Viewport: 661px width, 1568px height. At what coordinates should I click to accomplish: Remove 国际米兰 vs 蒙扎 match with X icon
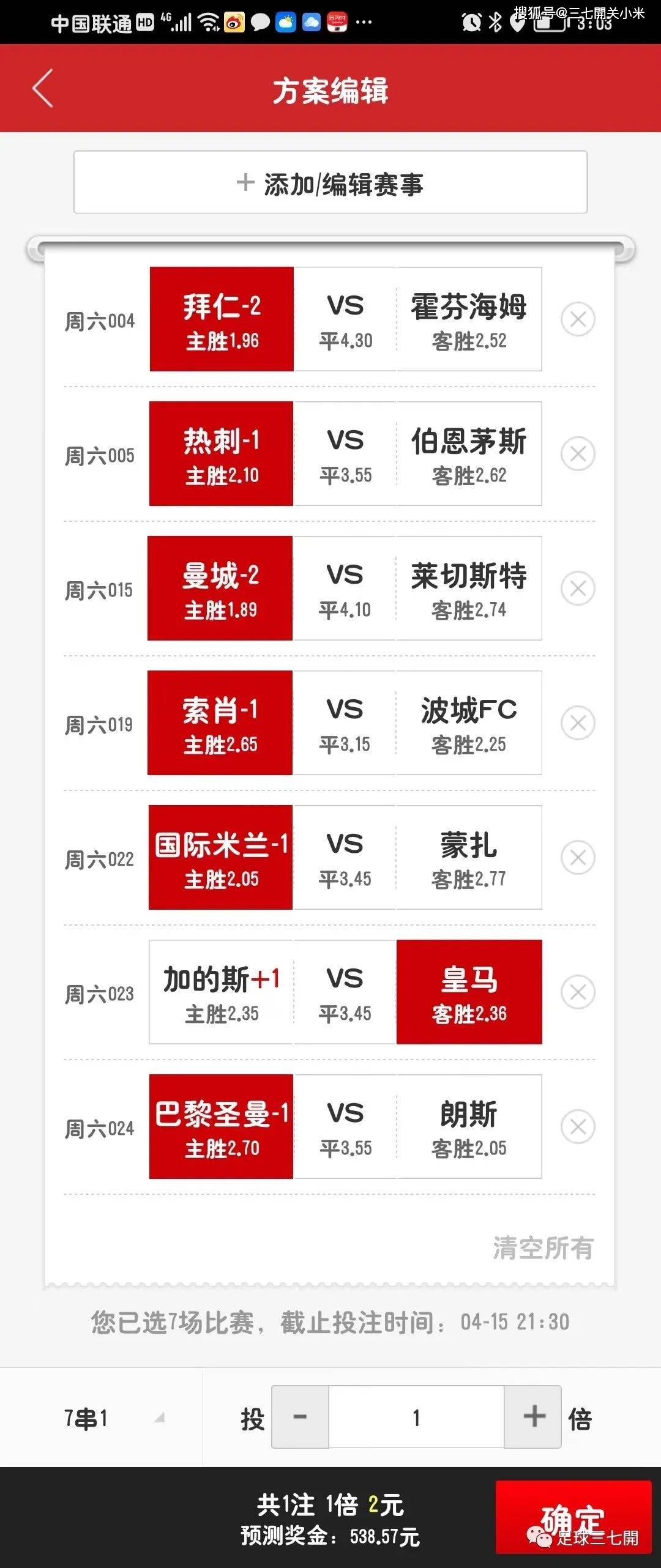coord(578,858)
